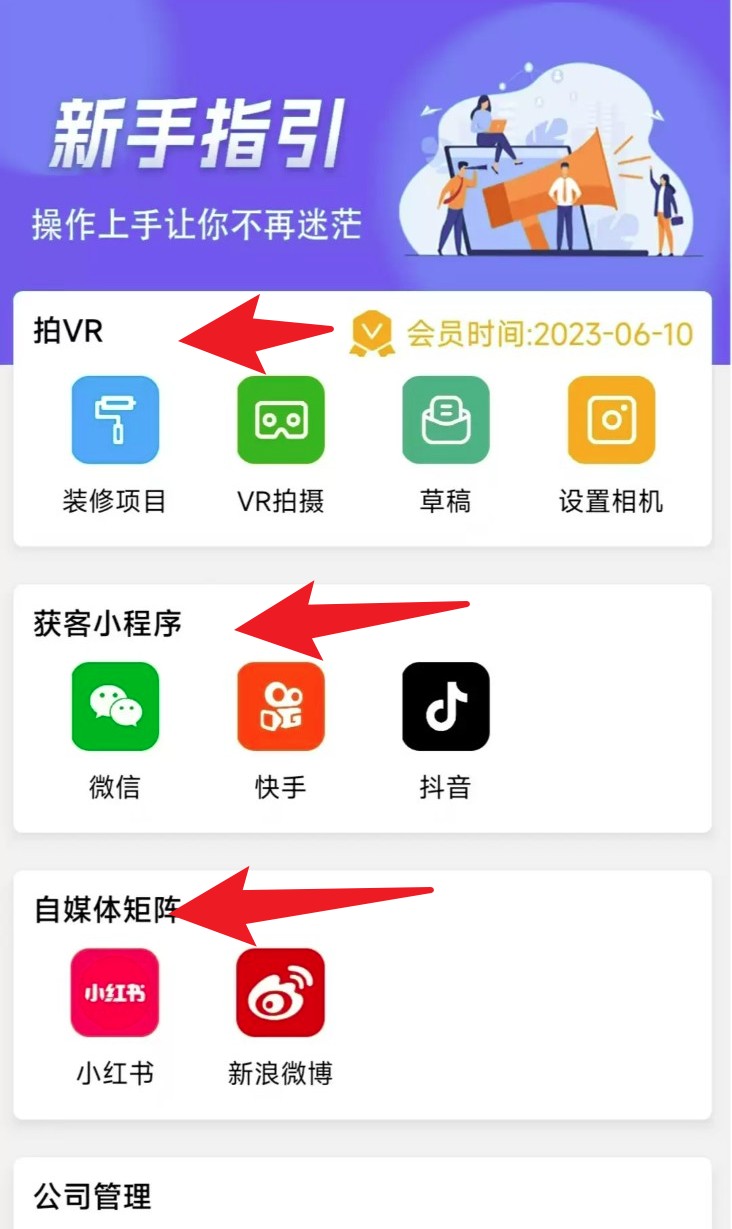Open 新浪微博 in media matrix

click(281, 993)
